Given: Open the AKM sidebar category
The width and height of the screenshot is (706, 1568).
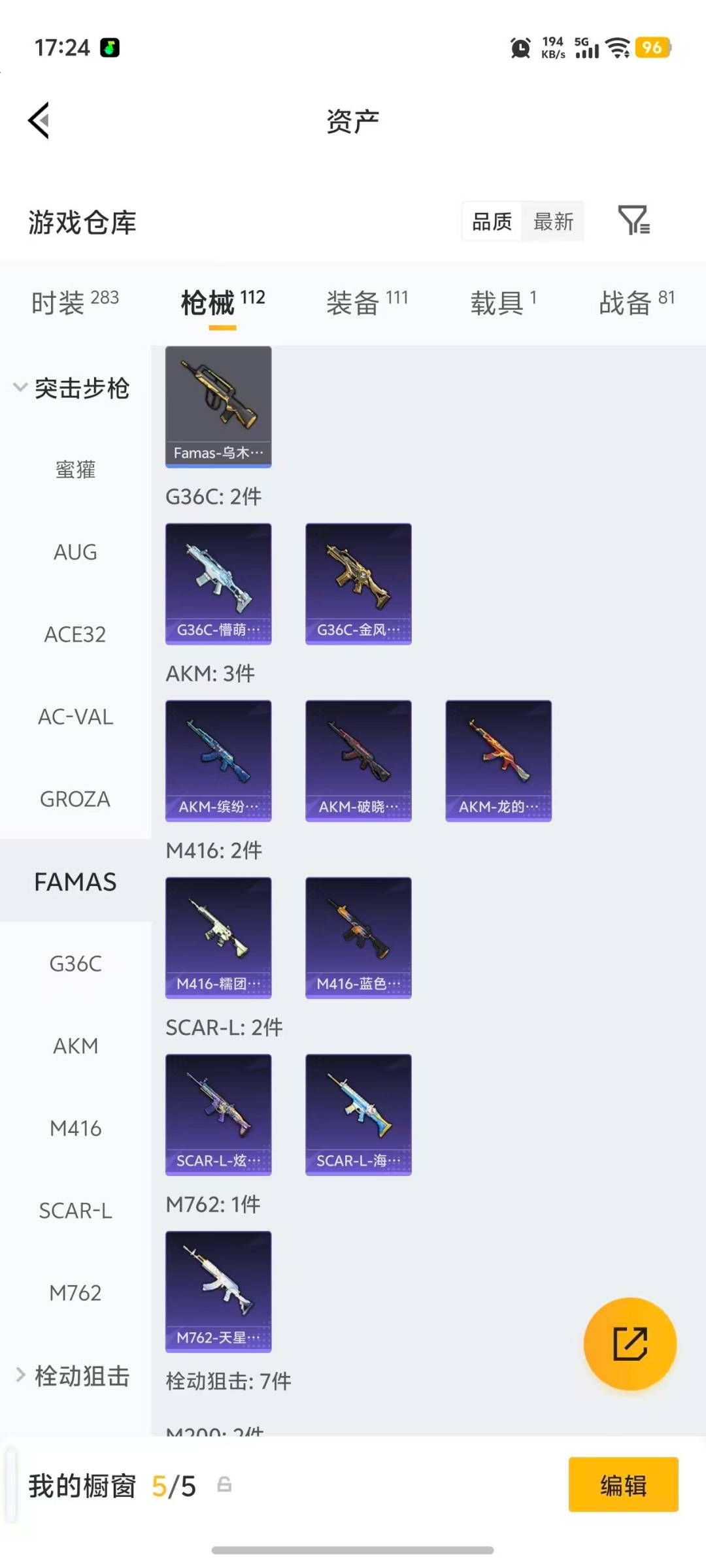Looking at the screenshot, I should pyautogui.click(x=75, y=1046).
